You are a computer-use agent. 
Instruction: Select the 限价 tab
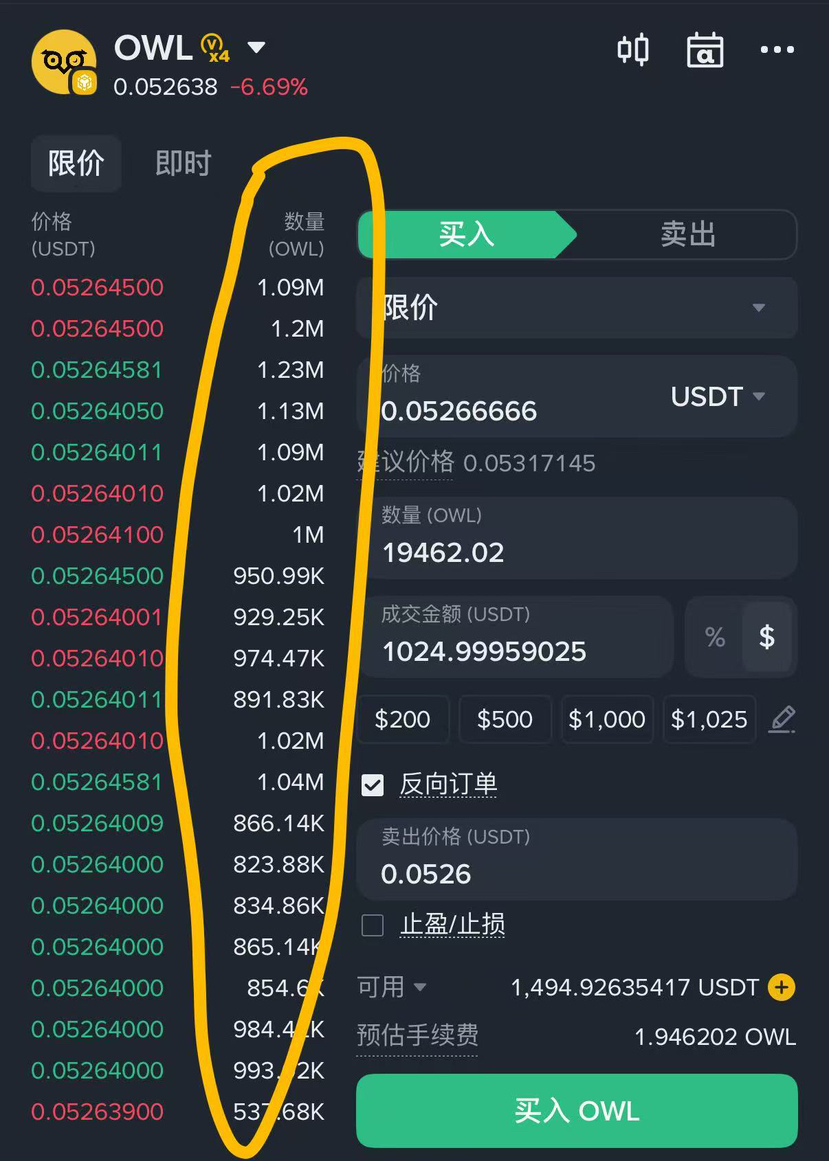pos(76,163)
